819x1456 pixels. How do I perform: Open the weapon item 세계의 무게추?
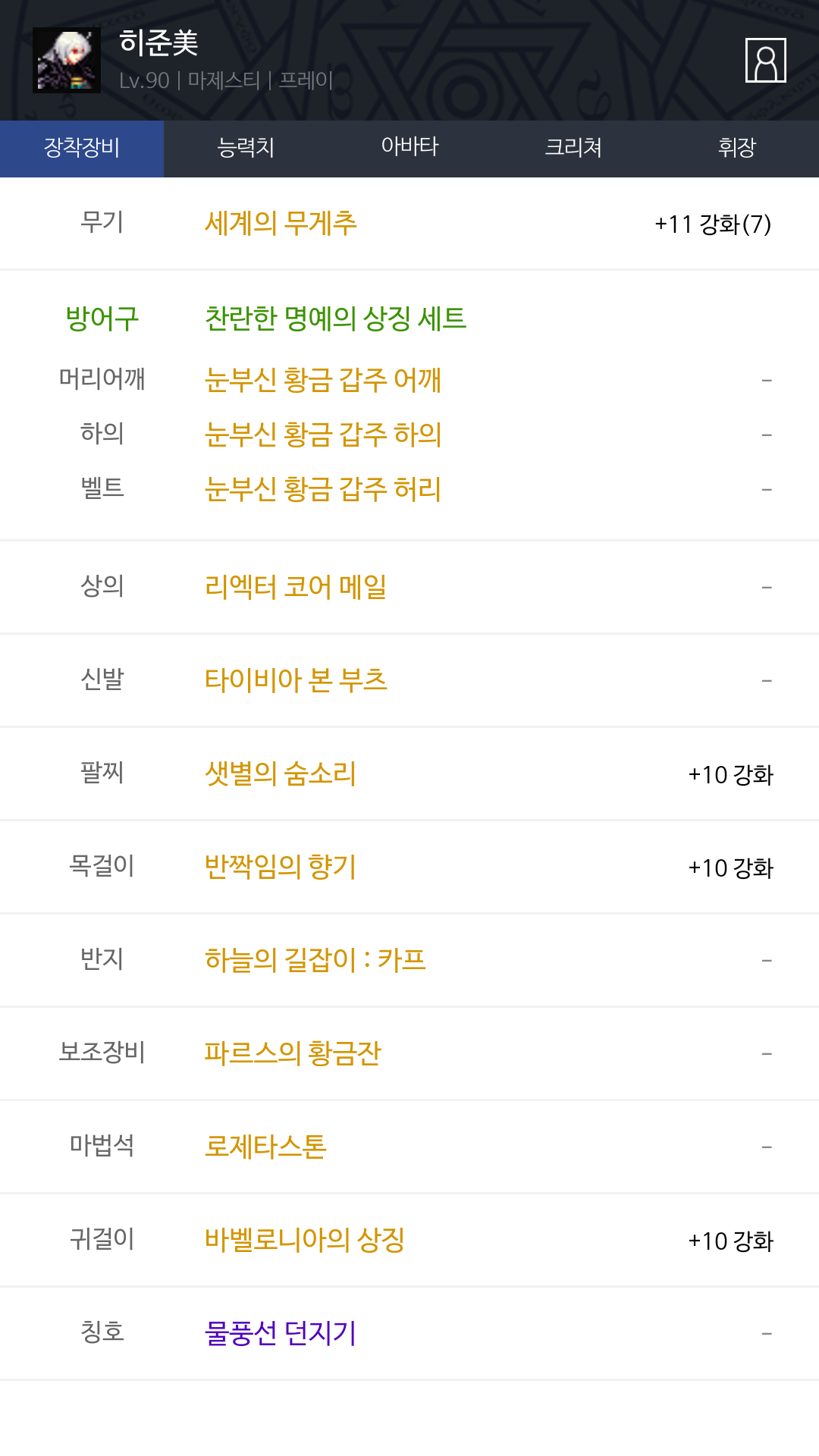[x=281, y=224]
